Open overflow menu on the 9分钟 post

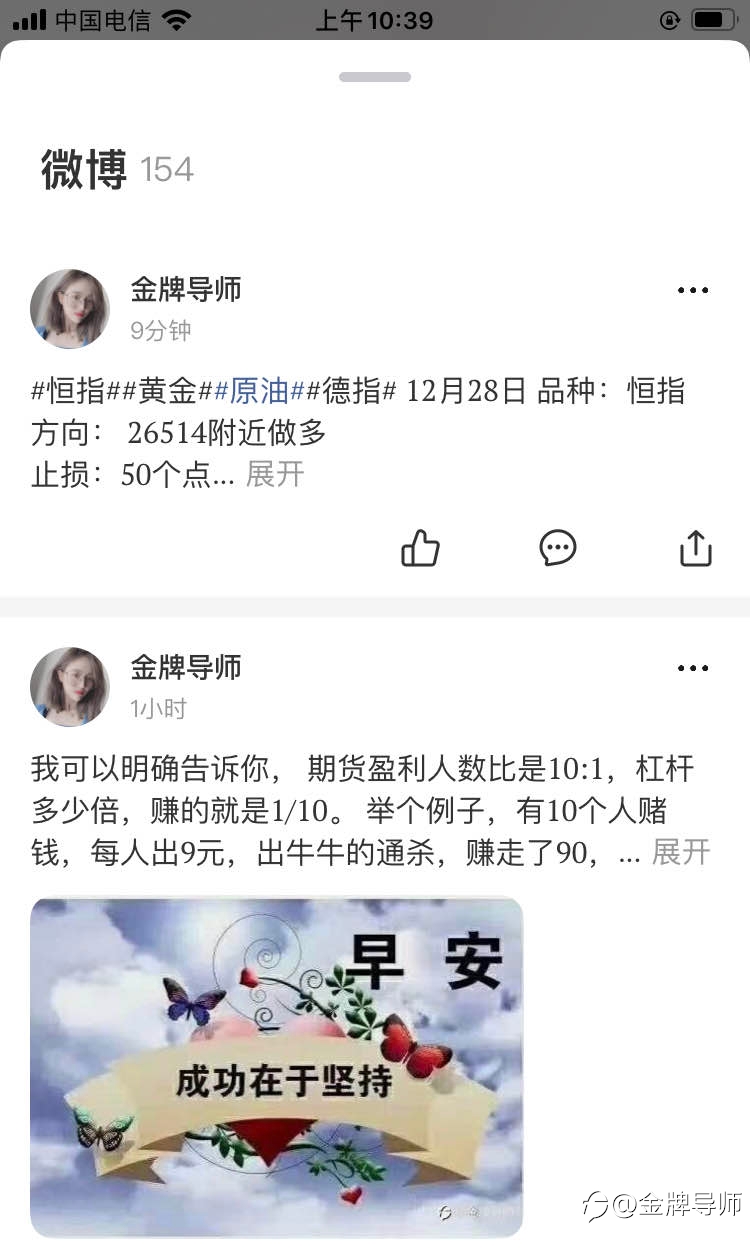tap(693, 290)
